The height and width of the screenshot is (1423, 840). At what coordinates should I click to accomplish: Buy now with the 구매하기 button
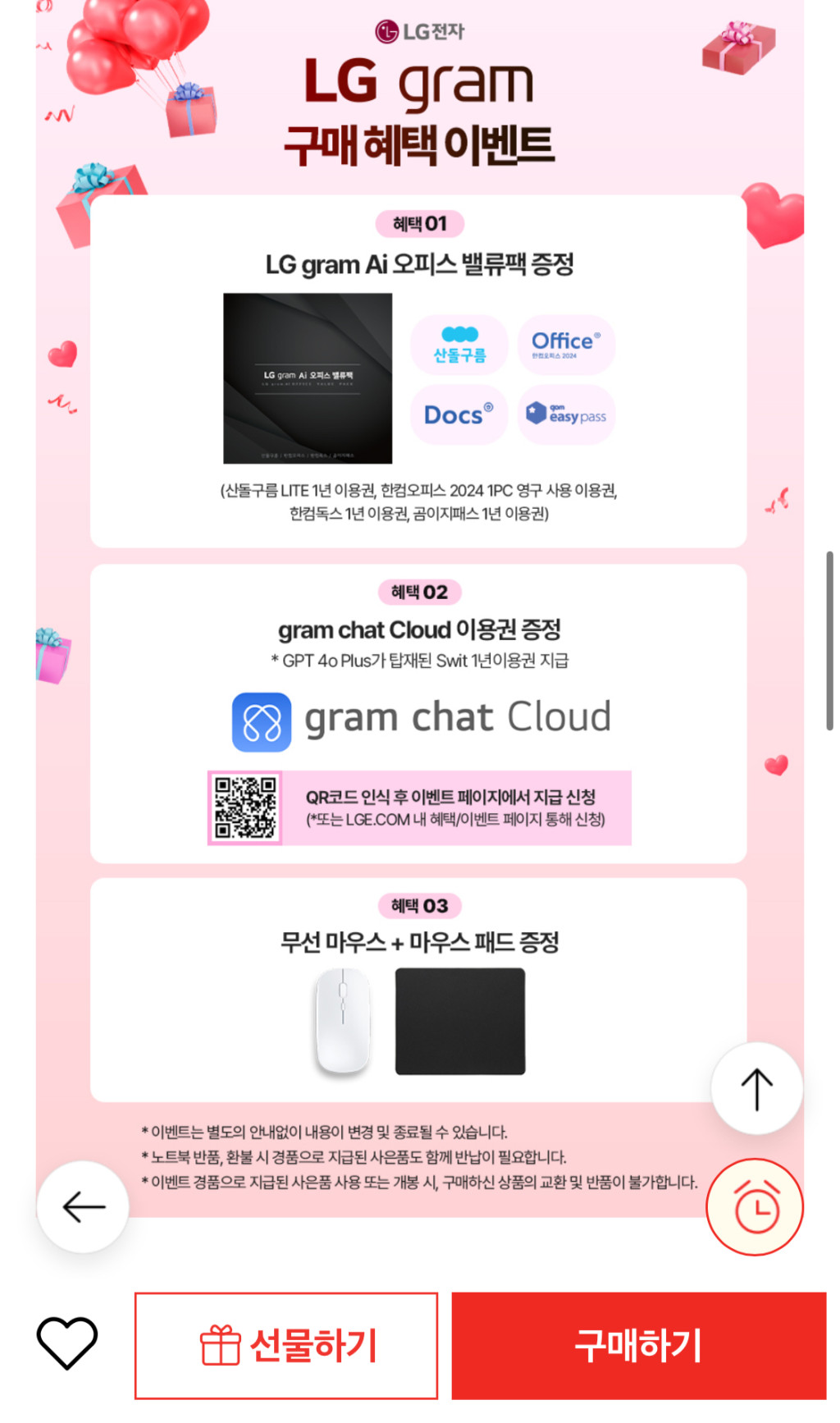pyautogui.click(x=638, y=1346)
